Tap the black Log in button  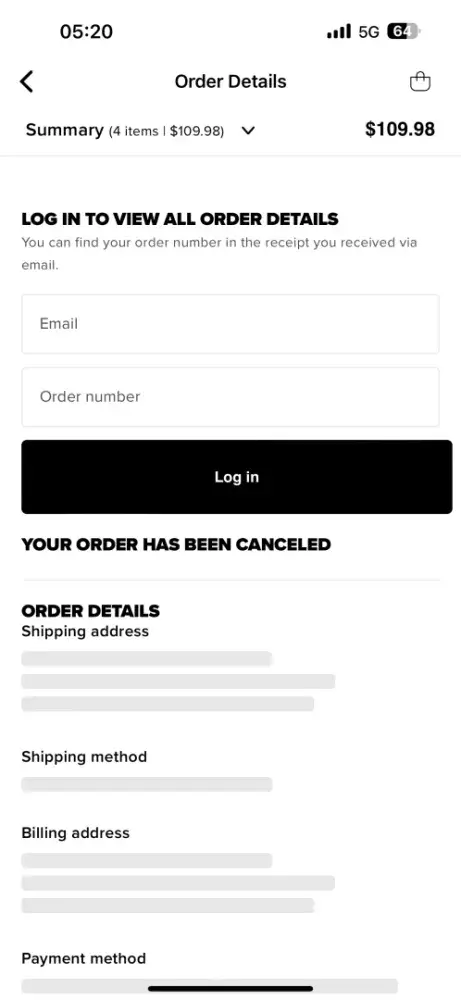tap(237, 477)
